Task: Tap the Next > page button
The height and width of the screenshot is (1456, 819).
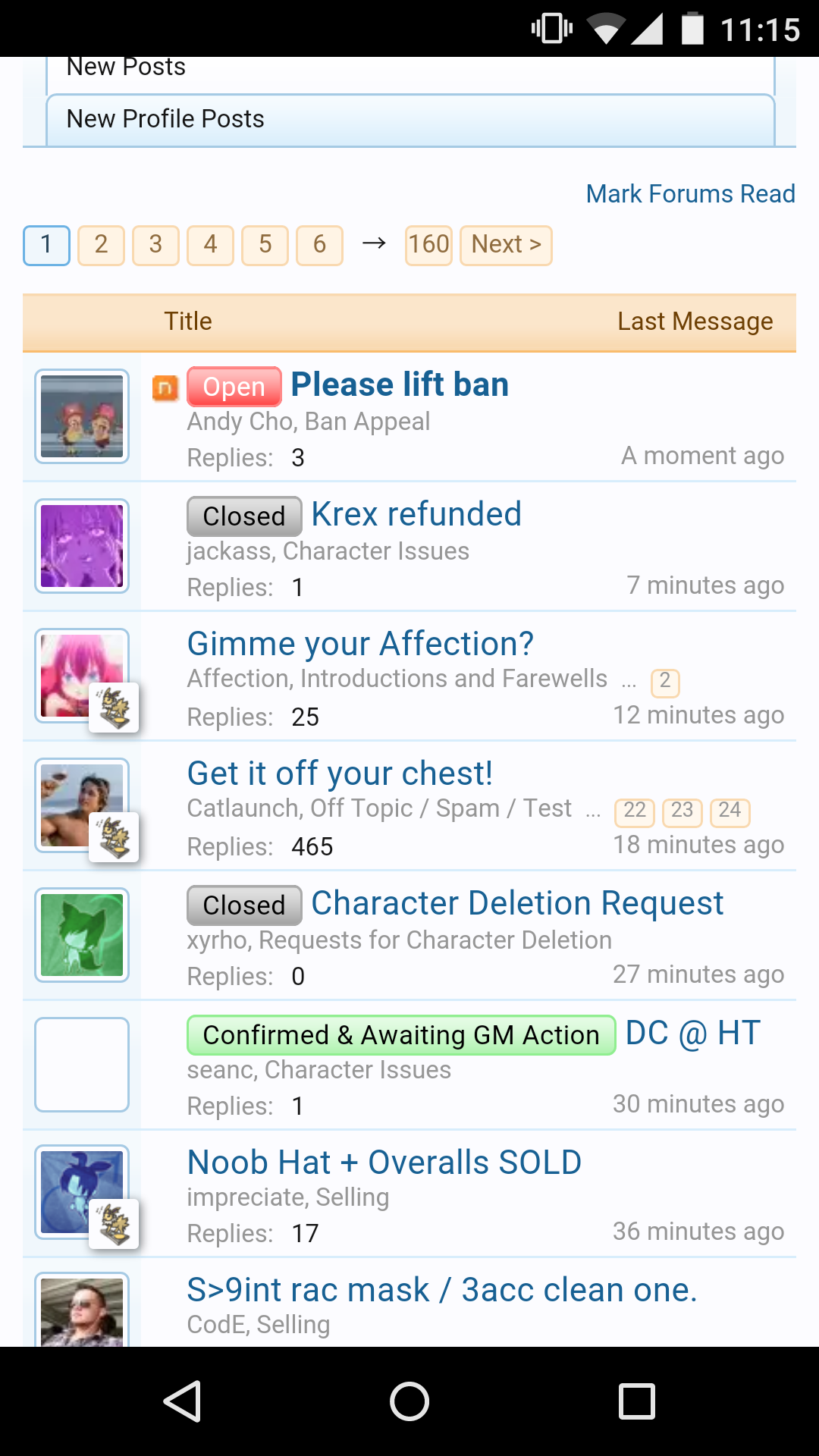Action: (x=506, y=245)
